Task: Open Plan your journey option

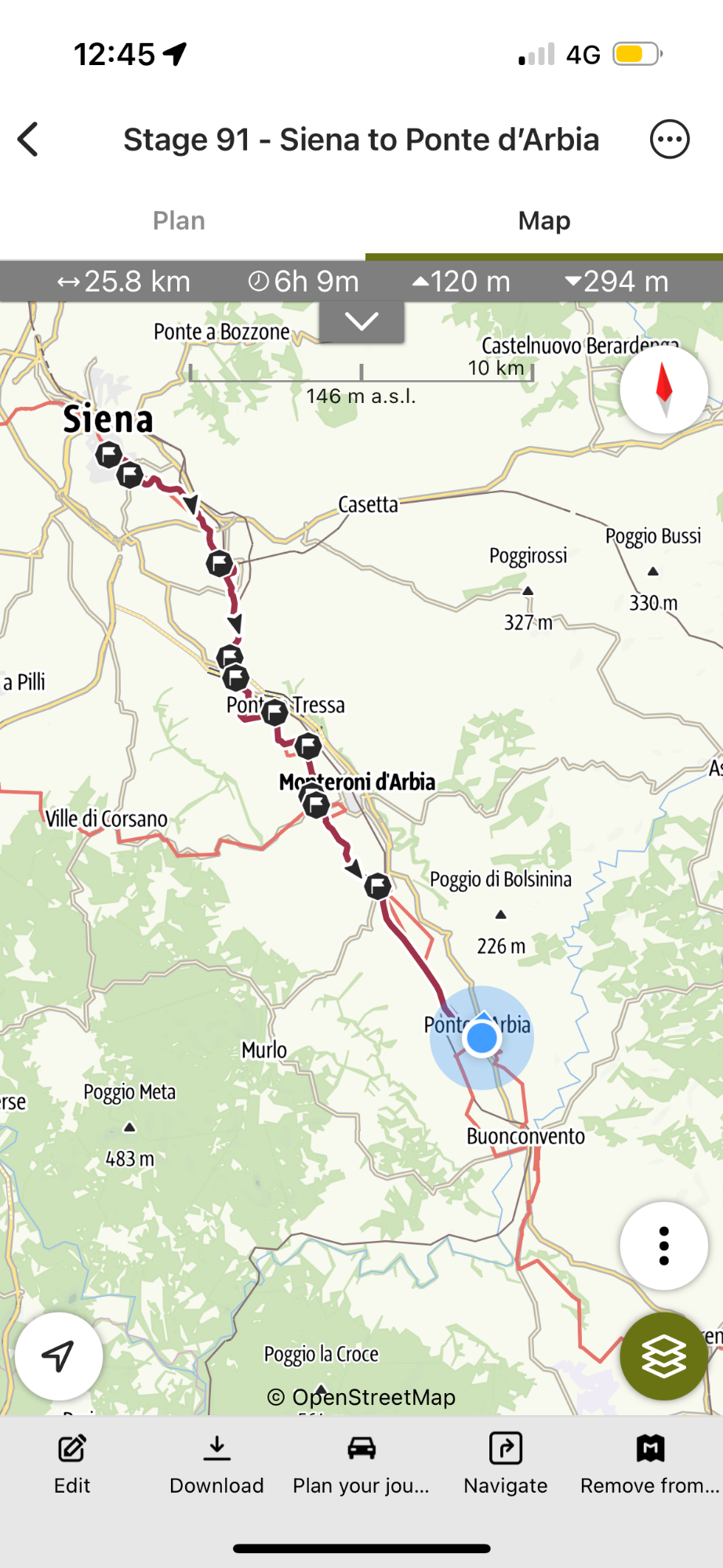Action: (361, 1465)
